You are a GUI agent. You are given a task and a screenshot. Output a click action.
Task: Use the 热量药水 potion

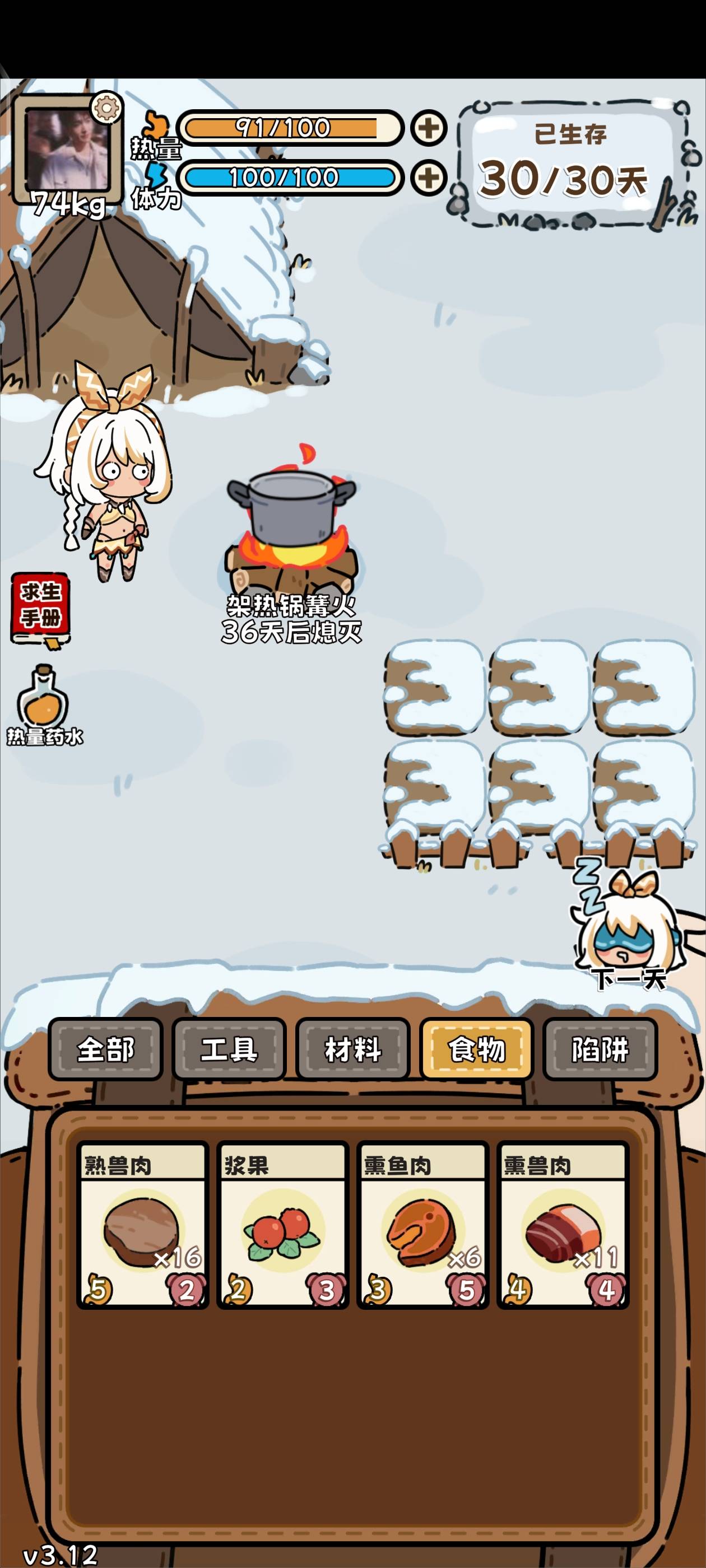(x=43, y=704)
